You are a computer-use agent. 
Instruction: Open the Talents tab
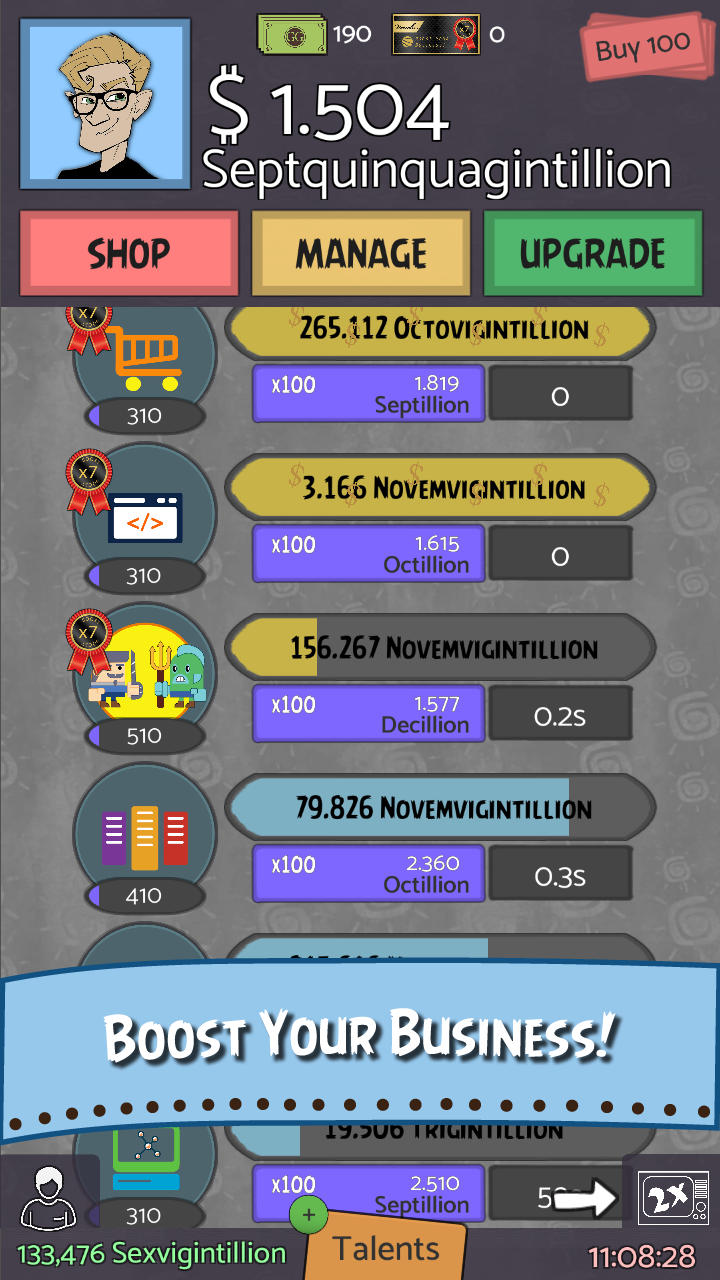click(x=386, y=1248)
